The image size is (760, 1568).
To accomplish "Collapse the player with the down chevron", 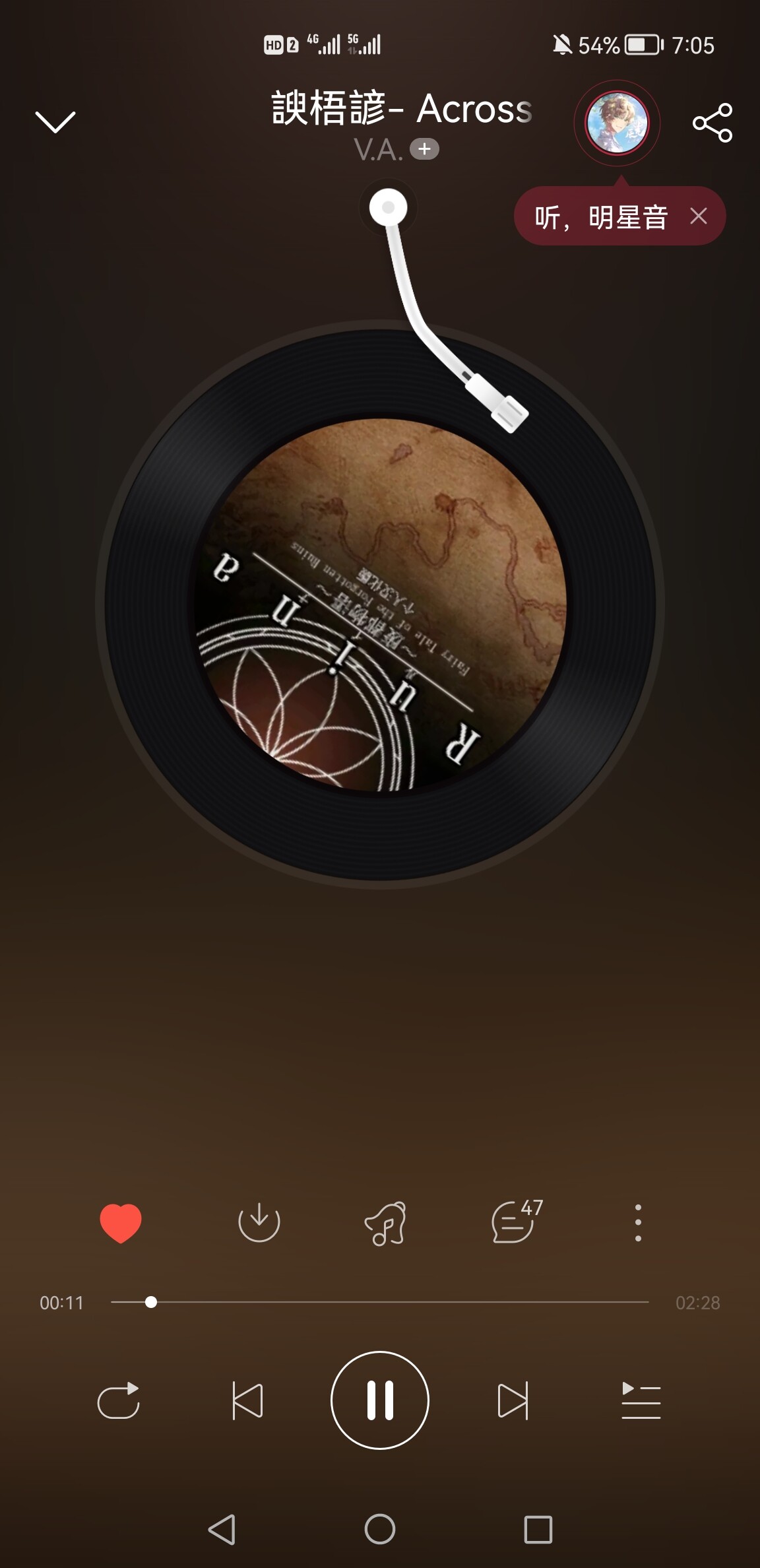I will (55, 122).
